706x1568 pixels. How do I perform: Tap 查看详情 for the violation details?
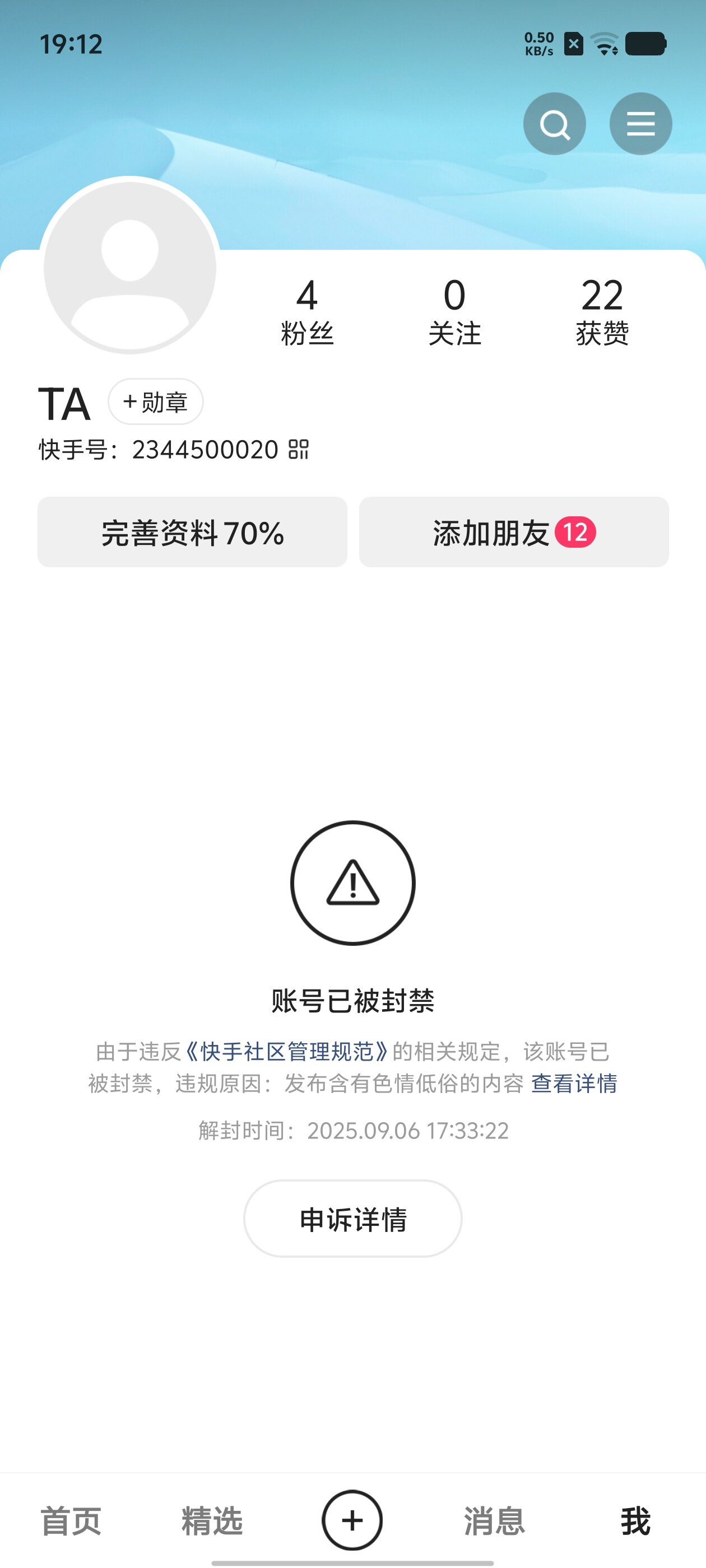[x=574, y=1084]
